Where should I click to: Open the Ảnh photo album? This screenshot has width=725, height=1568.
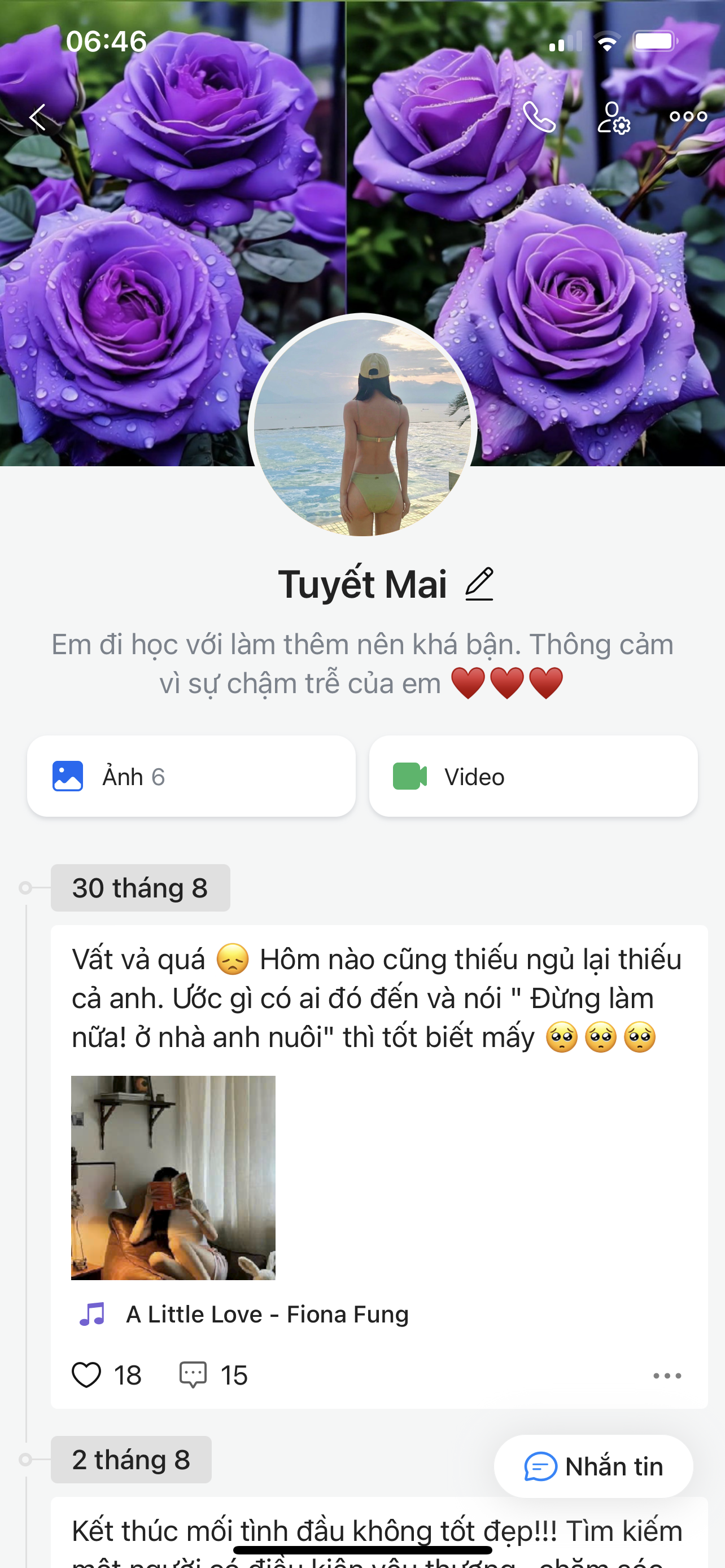tap(191, 776)
